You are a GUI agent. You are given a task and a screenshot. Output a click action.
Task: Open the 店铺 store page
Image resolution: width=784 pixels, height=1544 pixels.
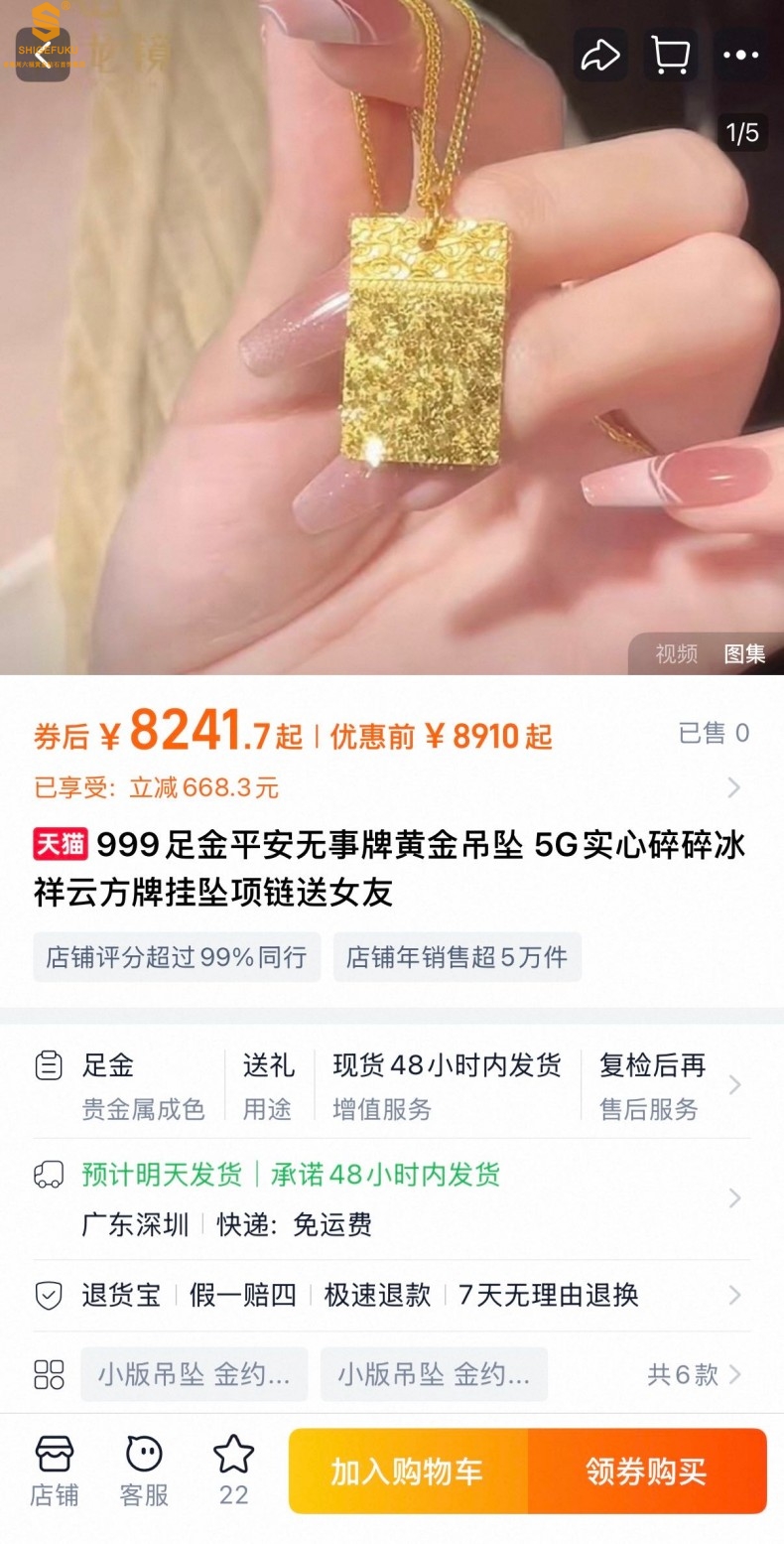(x=54, y=1471)
